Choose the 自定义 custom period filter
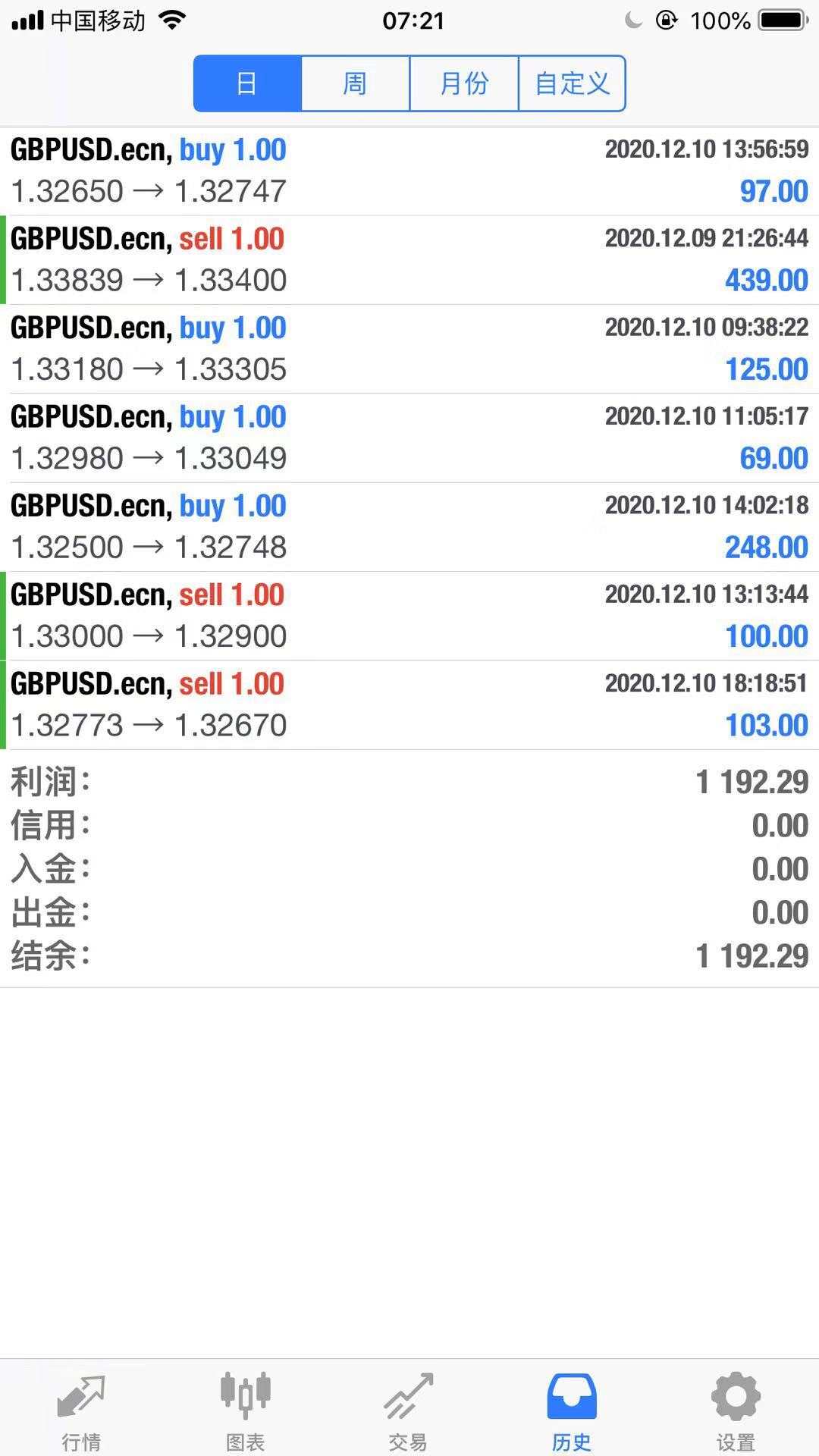The width and height of the screenshot is (819, 1456). (x=572, y=83)
